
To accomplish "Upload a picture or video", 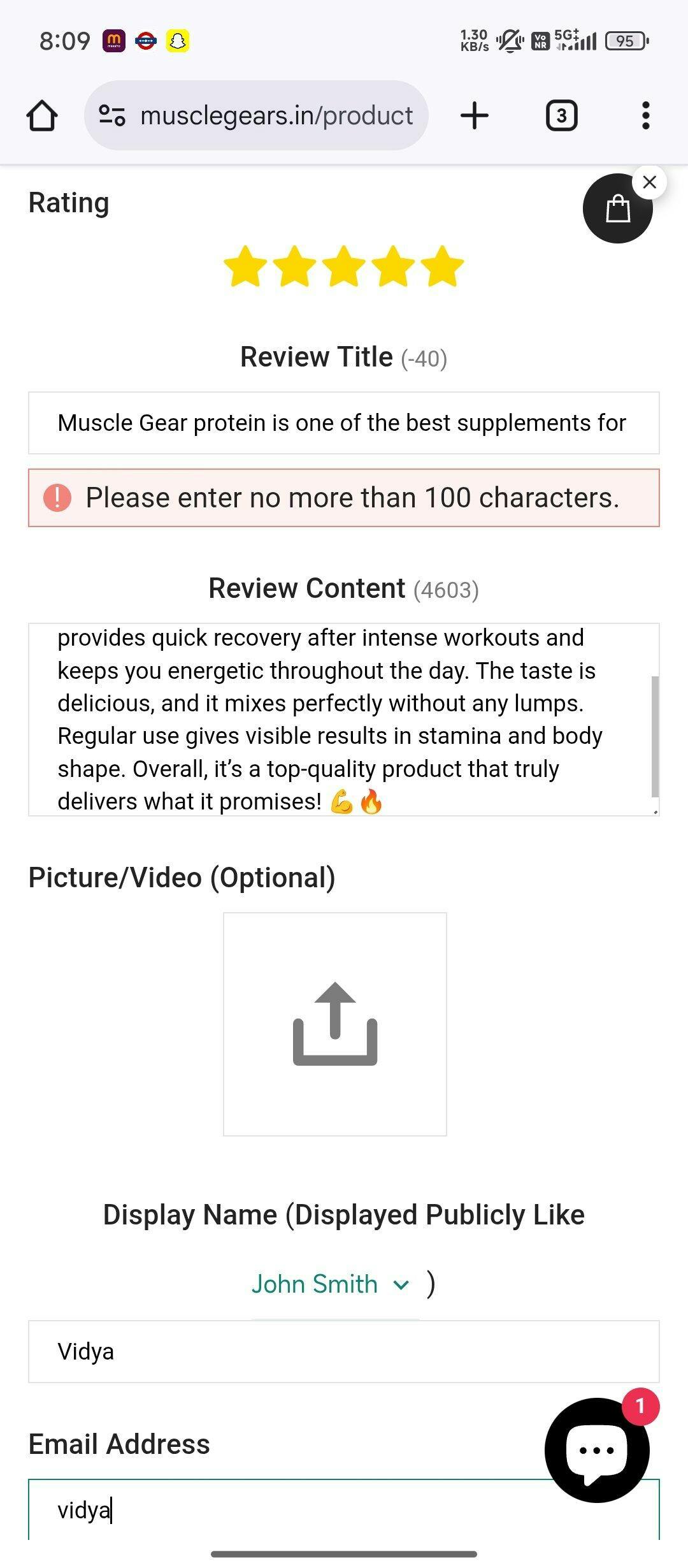I will point(335,1024).
